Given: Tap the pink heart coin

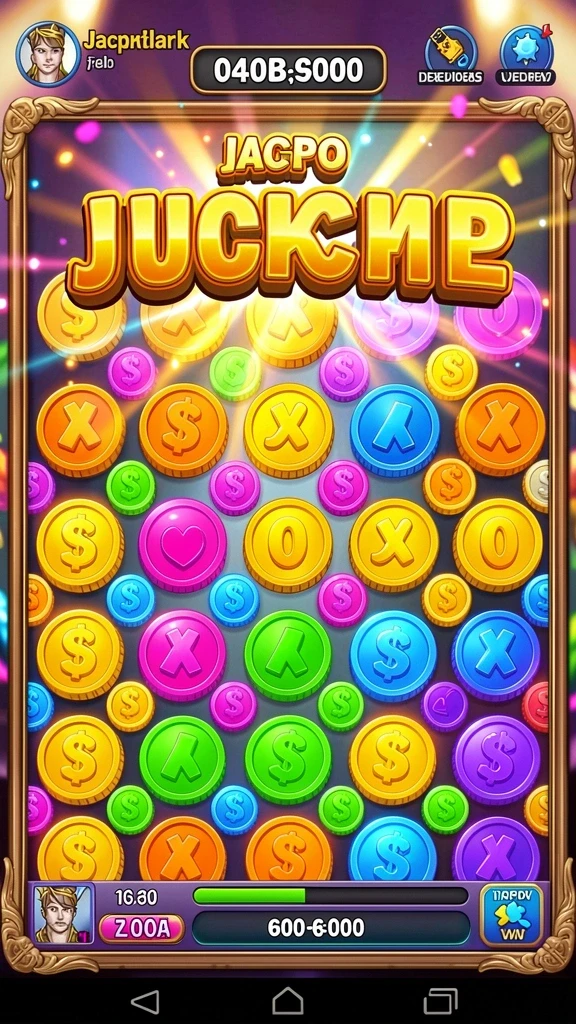Looking at the screenshot, I should tap(183, 546).
